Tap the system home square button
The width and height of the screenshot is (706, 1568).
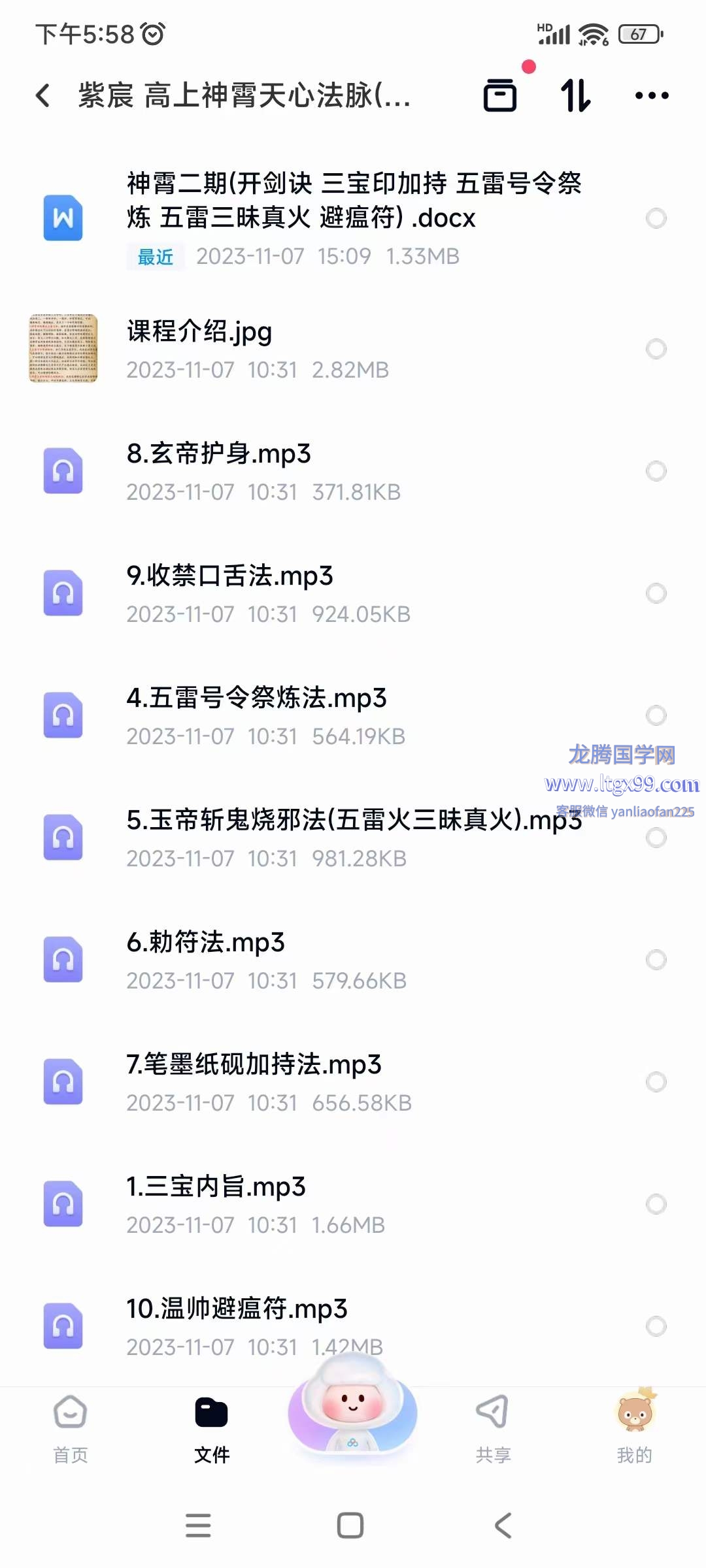(x=350, y=1526)
